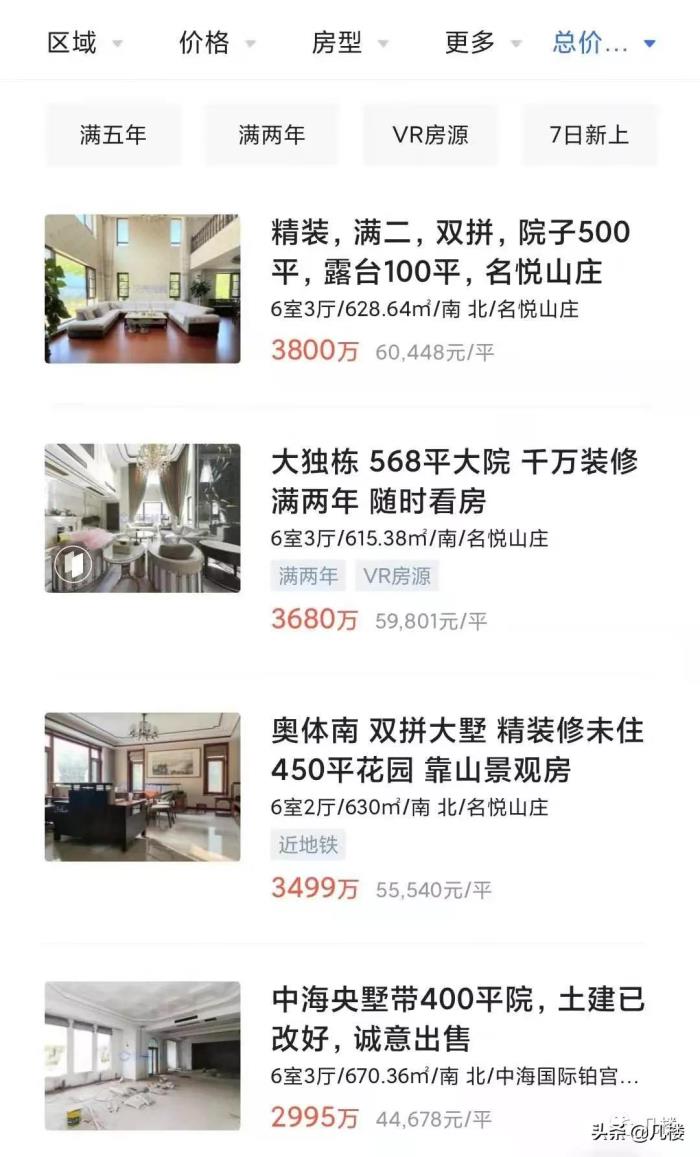
Task: Open the 总价 sorting dropdown
Action: 603,43
